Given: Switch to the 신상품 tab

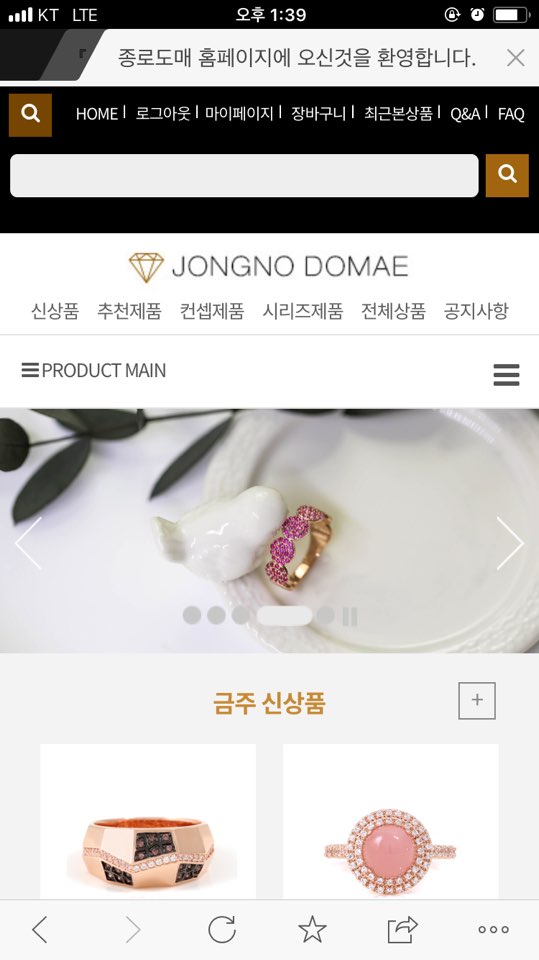Looking at the screenshot, I should click(x=55, y=311).
